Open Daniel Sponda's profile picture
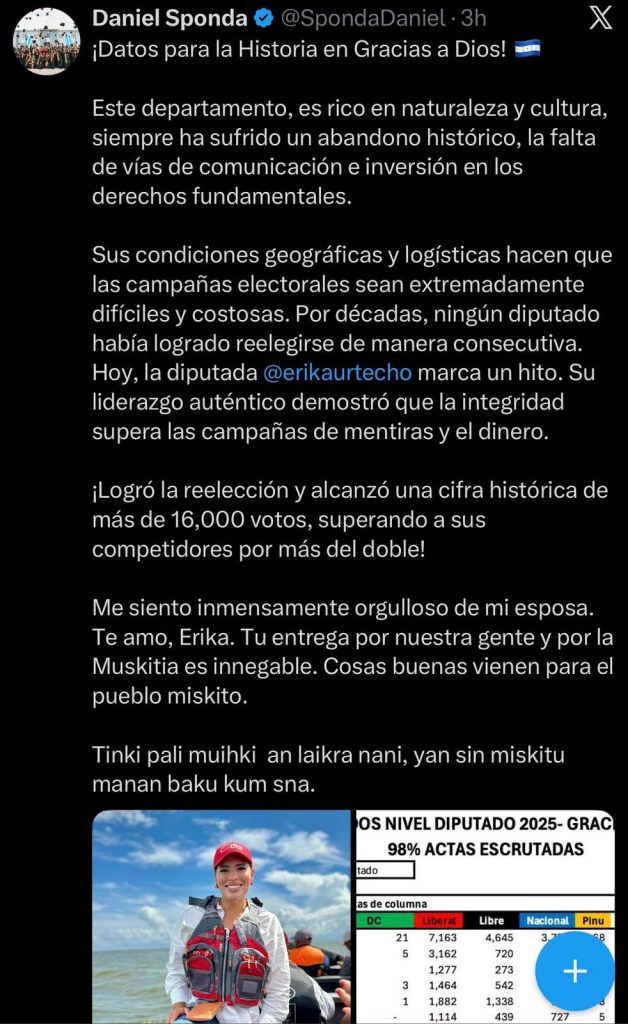The image size is (628, 1024). [46, 41]
